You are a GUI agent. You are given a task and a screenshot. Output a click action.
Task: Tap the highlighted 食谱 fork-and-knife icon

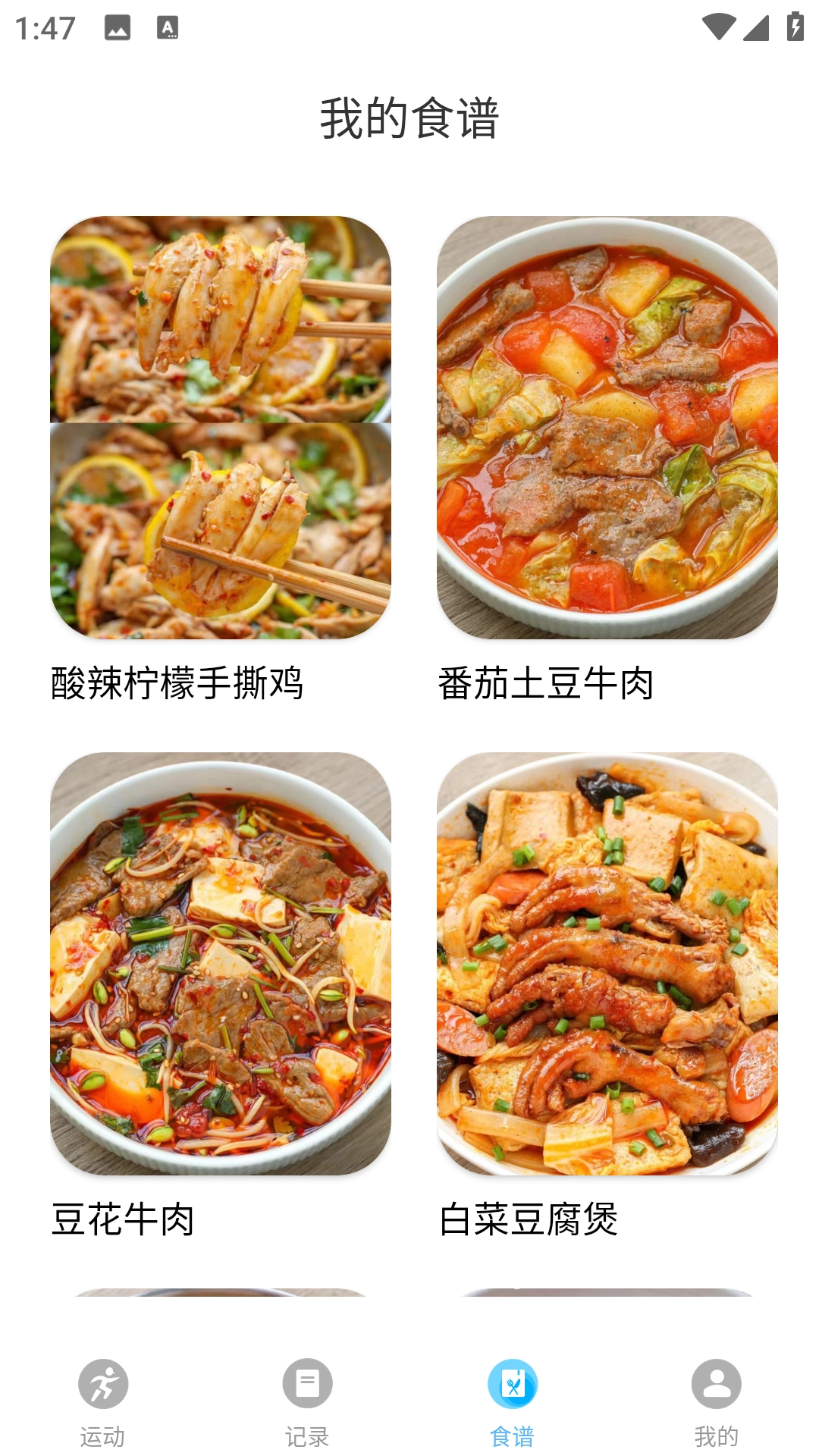(x=512, y=1382)
